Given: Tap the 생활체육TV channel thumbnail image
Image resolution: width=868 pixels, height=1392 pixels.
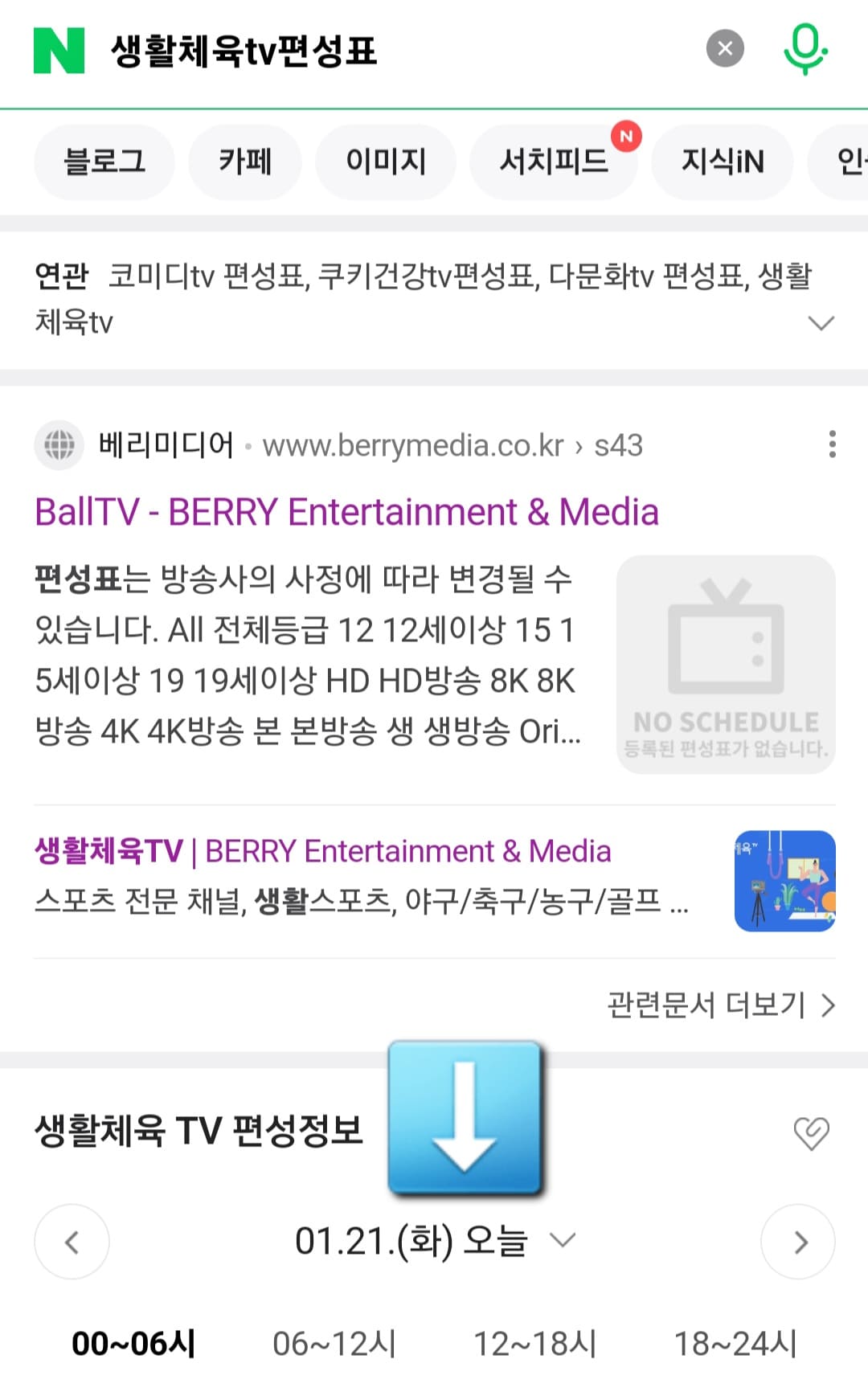Looking at the screenshot, I should pos(784,882).
